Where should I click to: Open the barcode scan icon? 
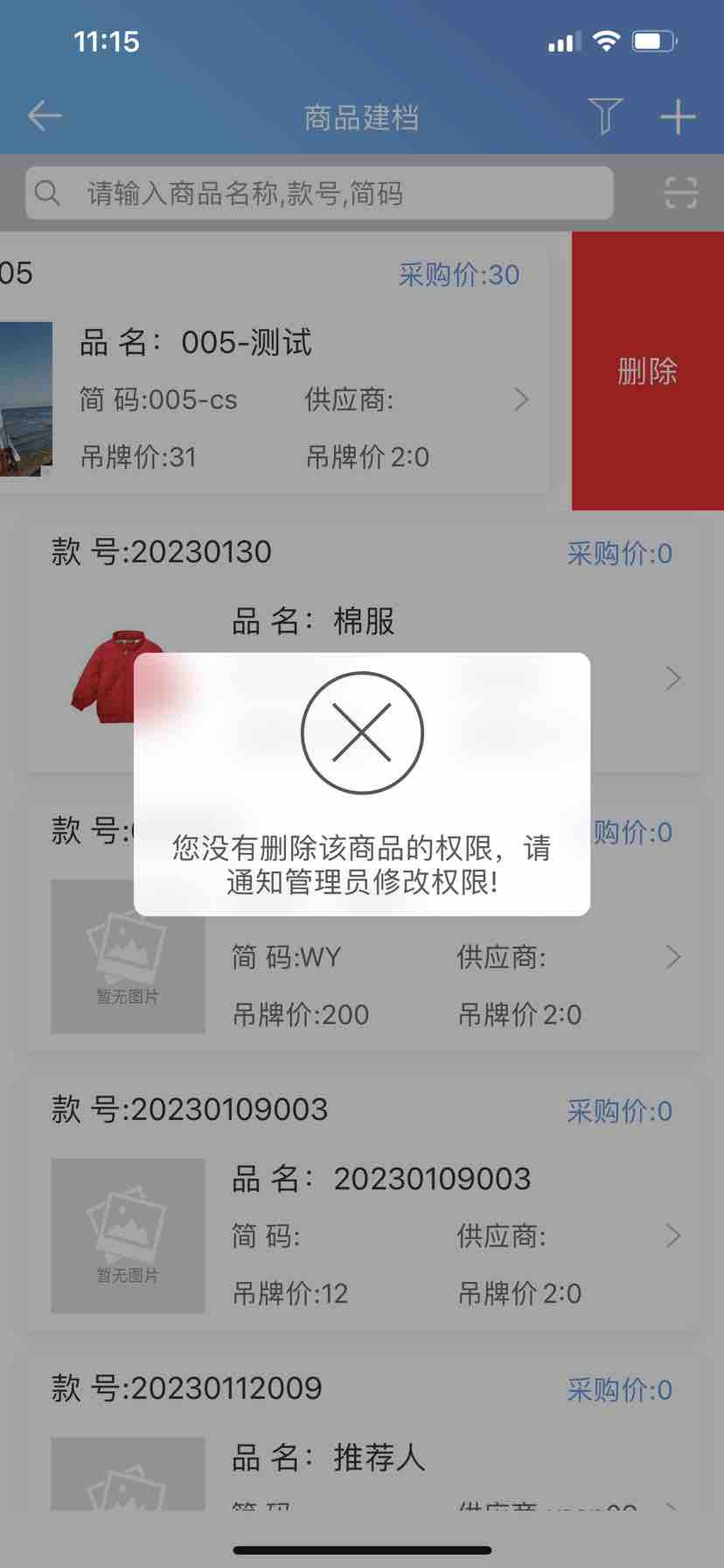(x=680, y=192)
